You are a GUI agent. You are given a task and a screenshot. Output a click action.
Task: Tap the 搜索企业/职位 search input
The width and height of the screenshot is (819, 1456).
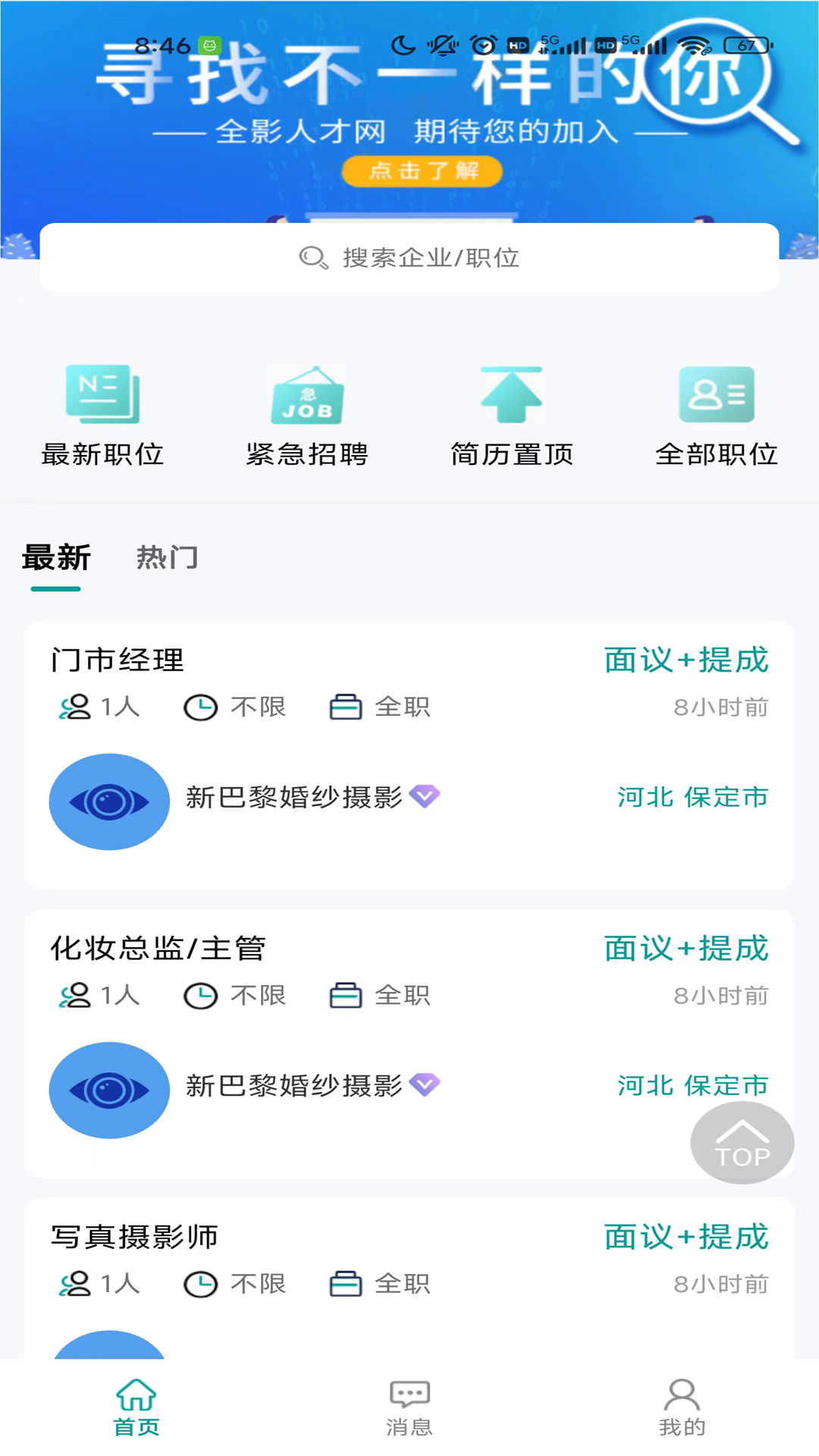point(409,257)
